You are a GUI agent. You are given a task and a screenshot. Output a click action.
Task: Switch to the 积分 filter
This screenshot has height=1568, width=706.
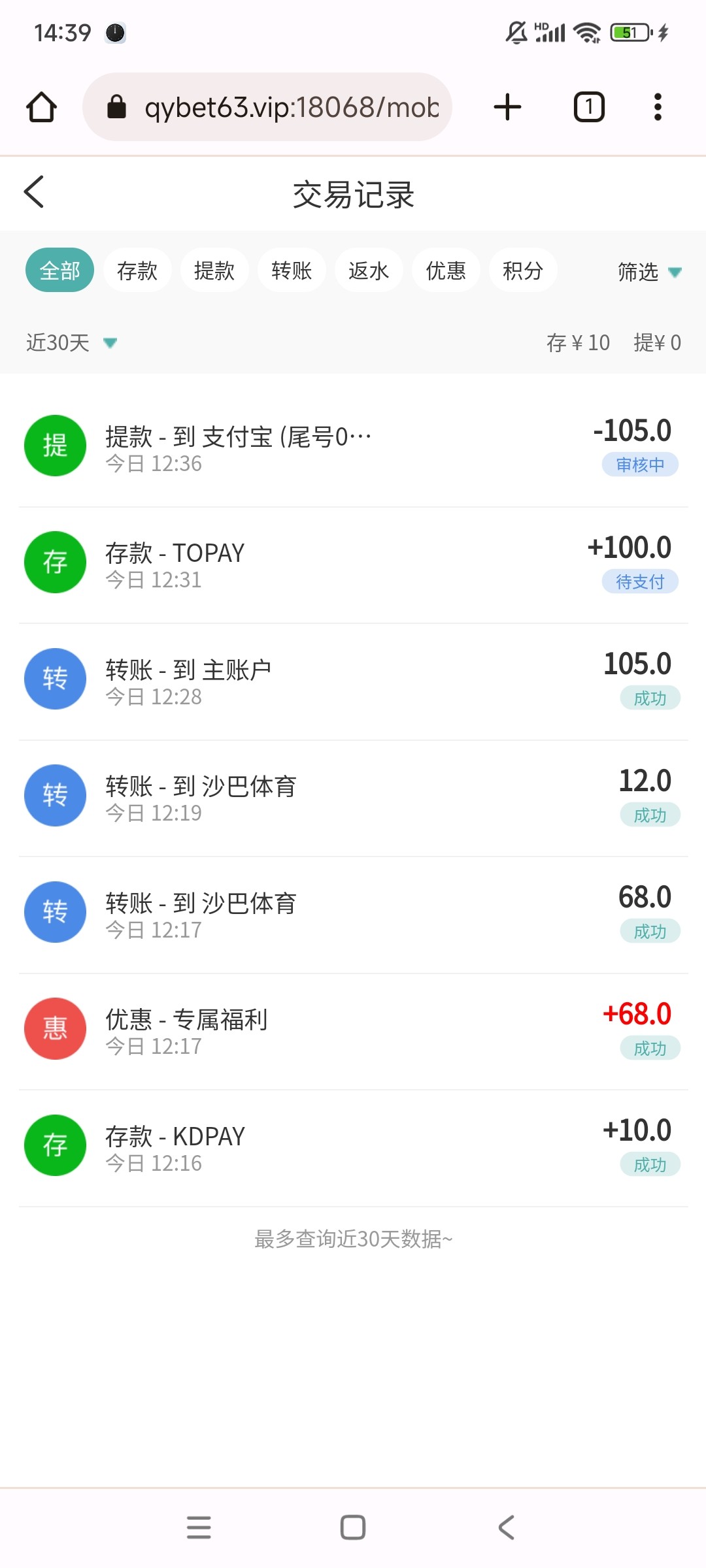(x=523, y=270)
